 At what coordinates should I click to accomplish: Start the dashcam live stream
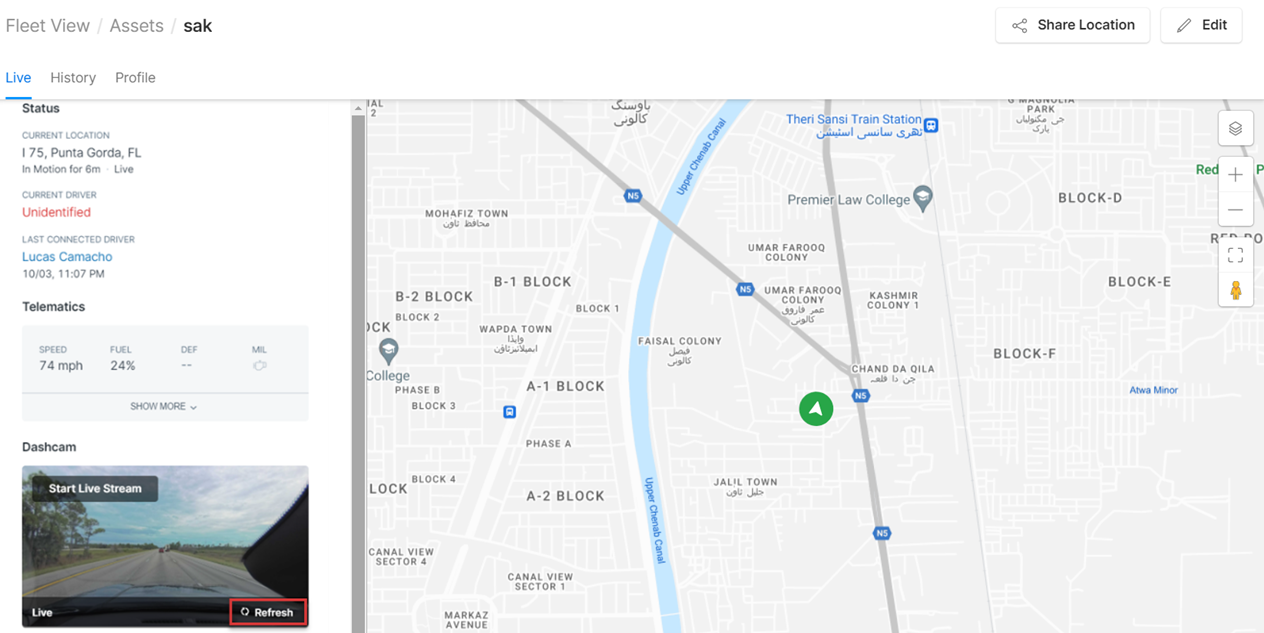click(95, 489)
